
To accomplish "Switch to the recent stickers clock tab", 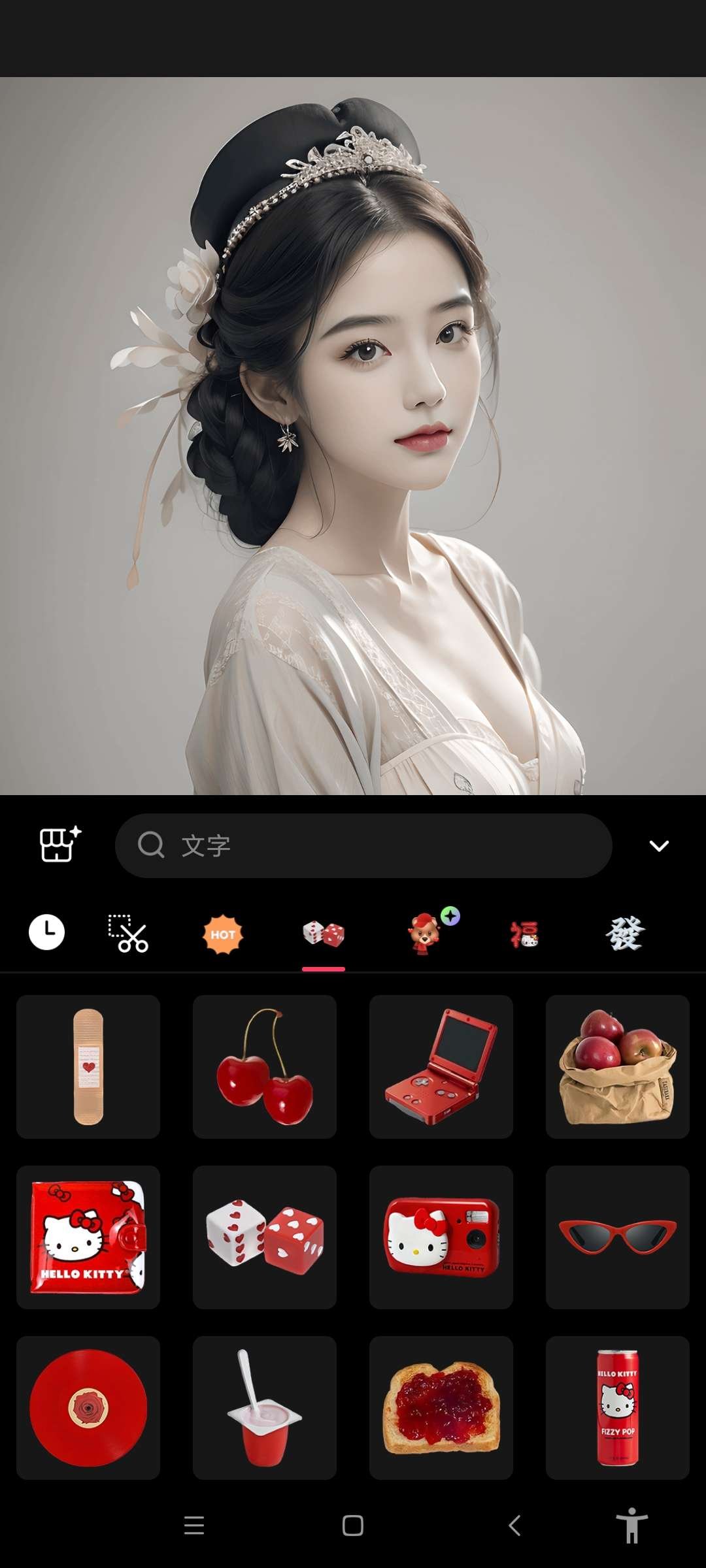I will pyautogui.click(x=46, y=932).
